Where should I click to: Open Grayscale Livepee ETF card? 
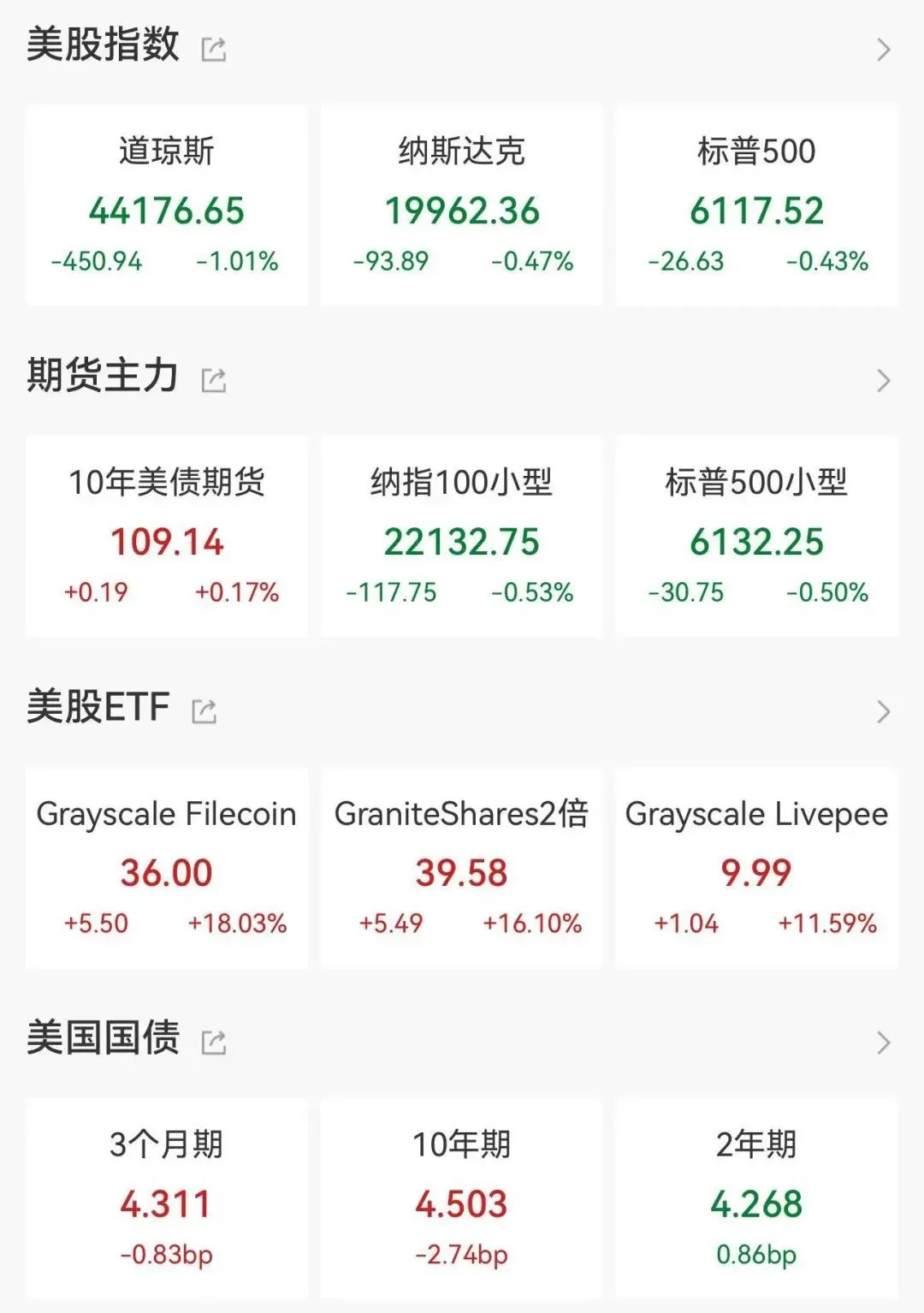[757, 868]
